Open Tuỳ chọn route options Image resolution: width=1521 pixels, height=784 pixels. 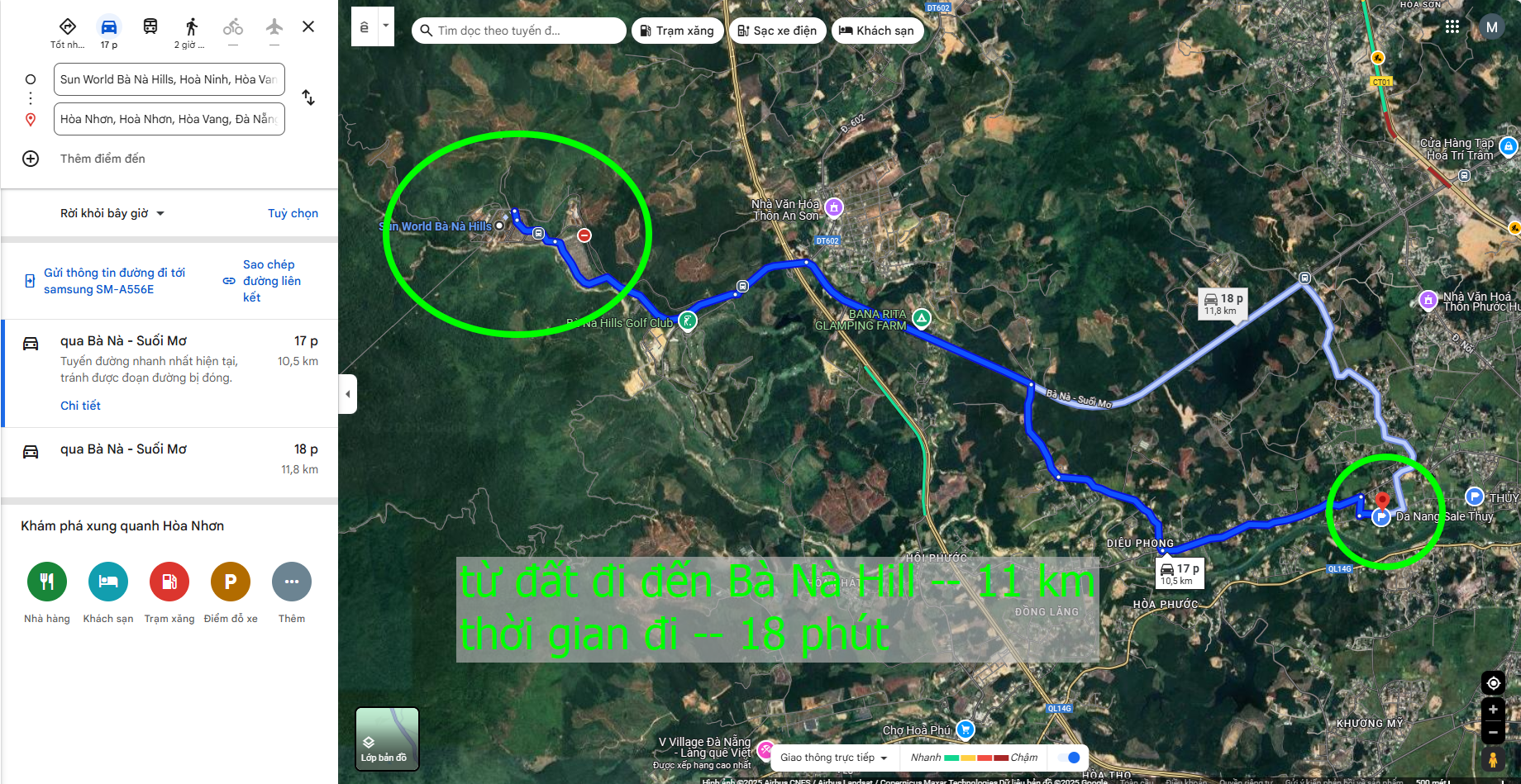[x=293, y=213]
